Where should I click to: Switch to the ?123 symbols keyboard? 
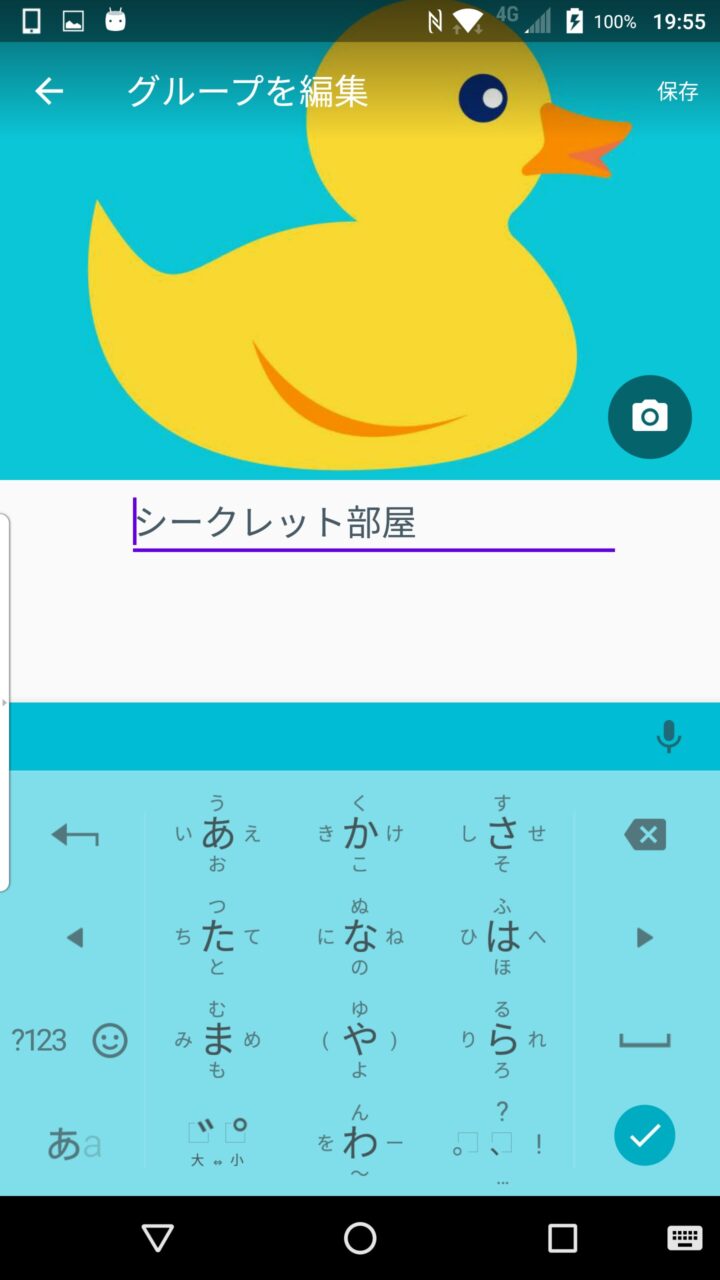point(39,1040)
